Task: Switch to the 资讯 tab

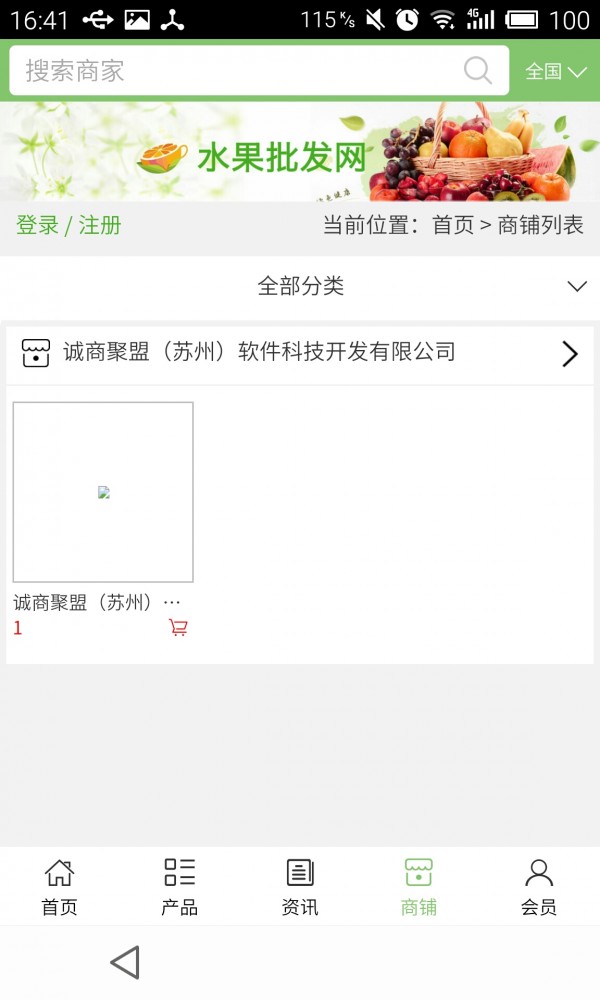Action: [x=300, y=886]
